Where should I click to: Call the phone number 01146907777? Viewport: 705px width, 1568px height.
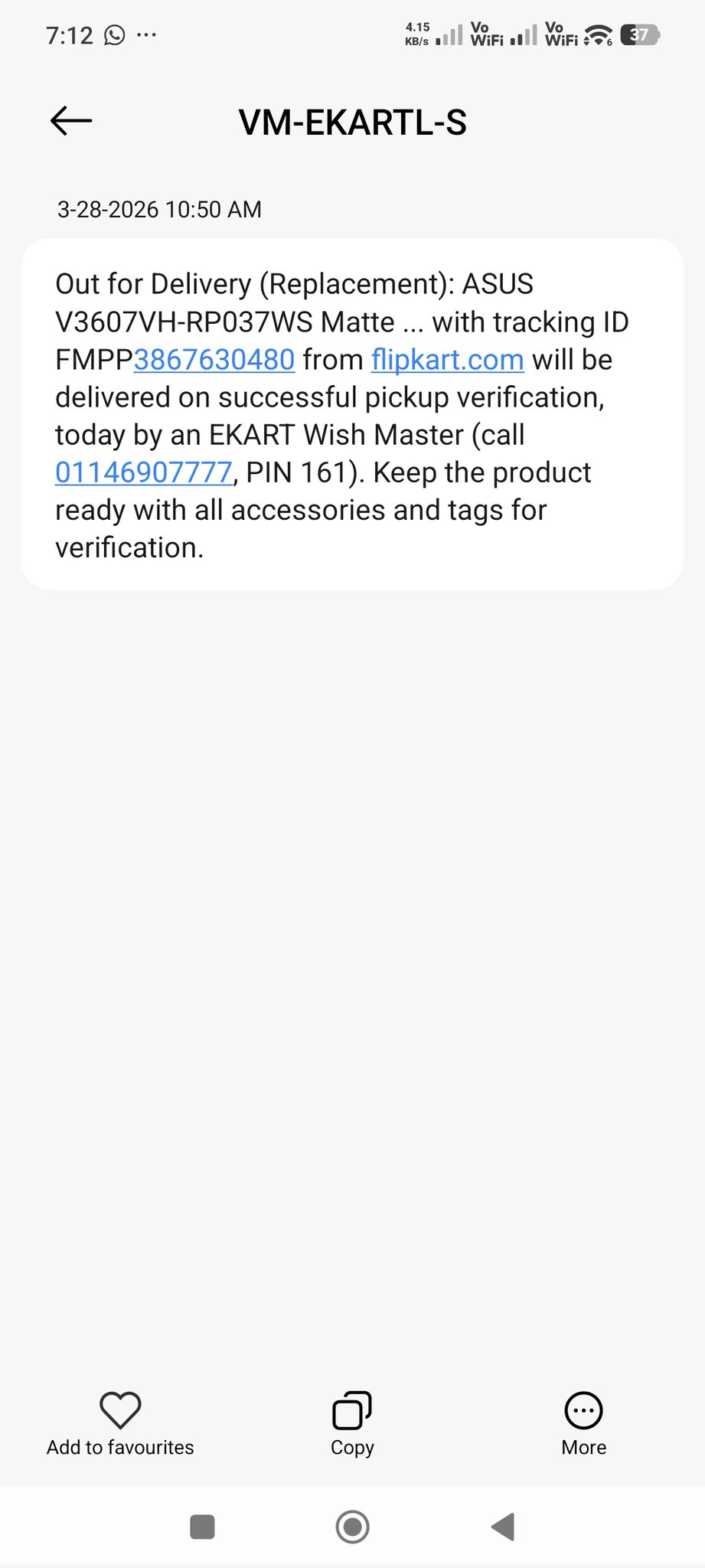click(x=143, y=472)
